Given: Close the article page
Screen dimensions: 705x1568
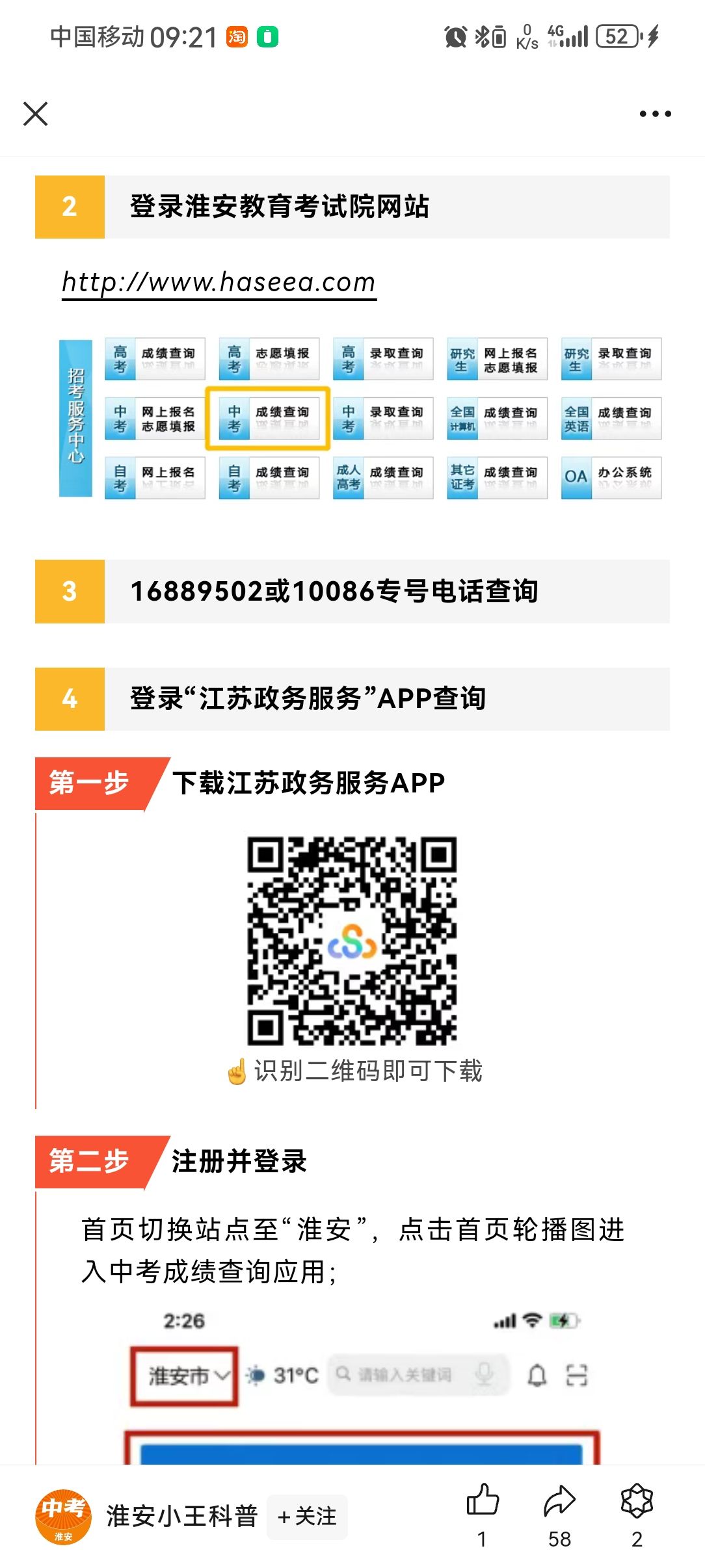Looking at the screenshot, I should (x=36, y=114).
